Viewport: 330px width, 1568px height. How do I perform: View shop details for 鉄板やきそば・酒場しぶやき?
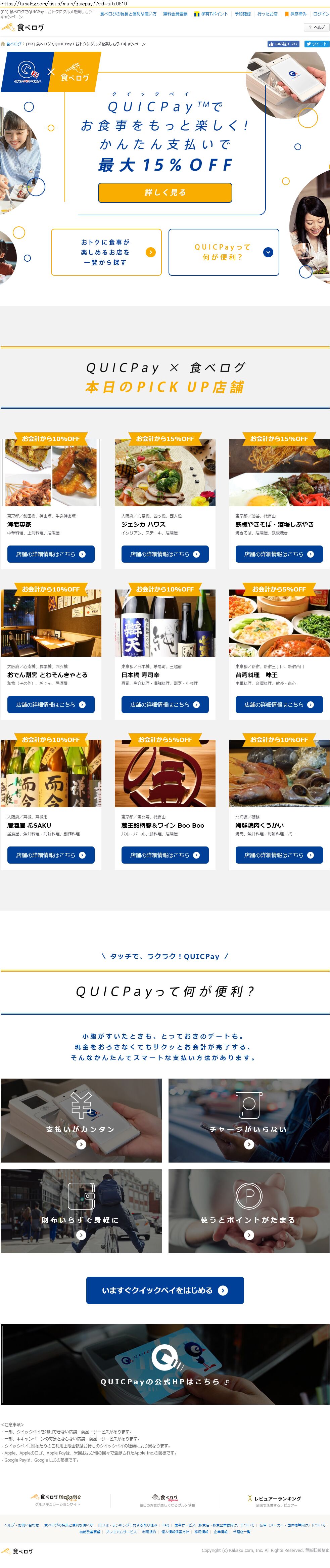(279, 554)
